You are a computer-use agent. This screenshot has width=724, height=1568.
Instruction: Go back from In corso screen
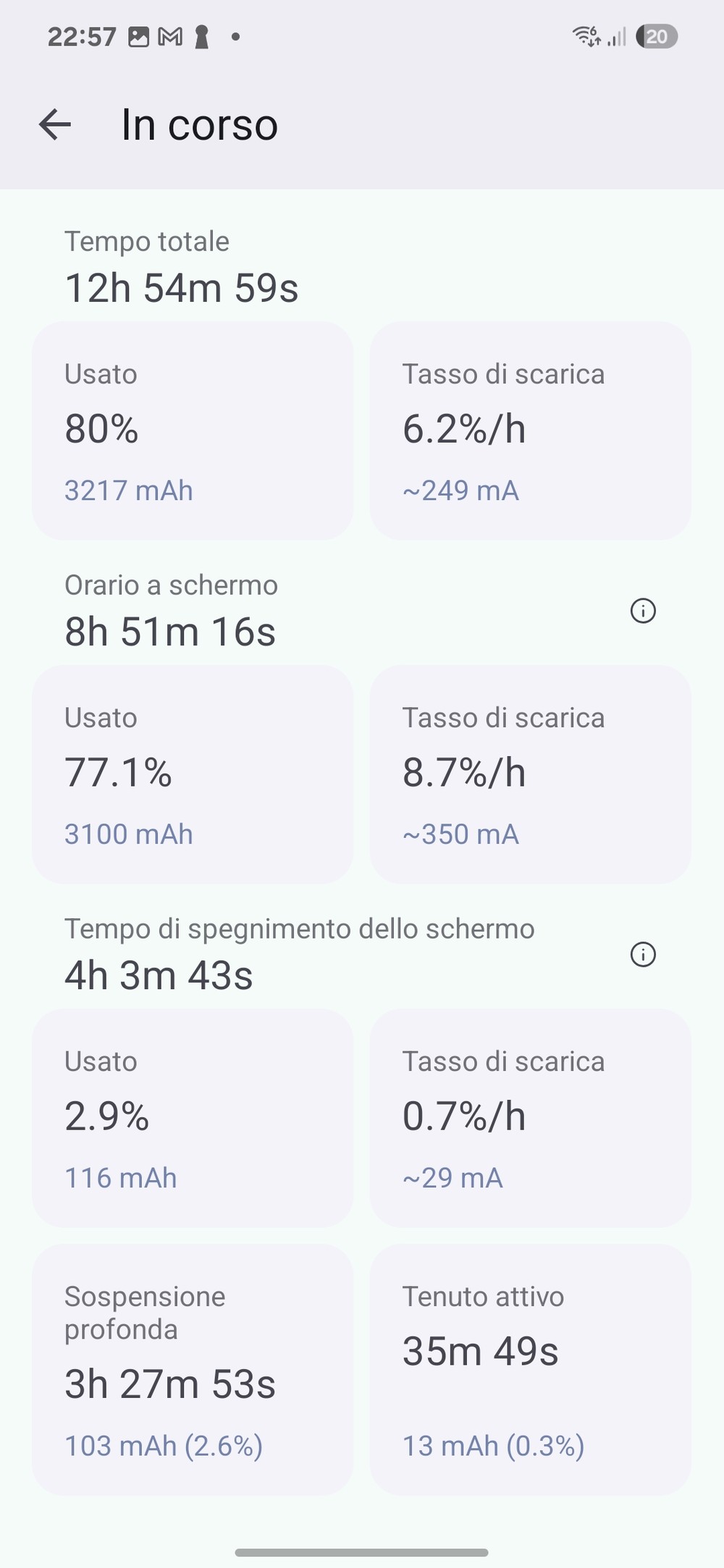pyautogui.click(x=55, y=124)
